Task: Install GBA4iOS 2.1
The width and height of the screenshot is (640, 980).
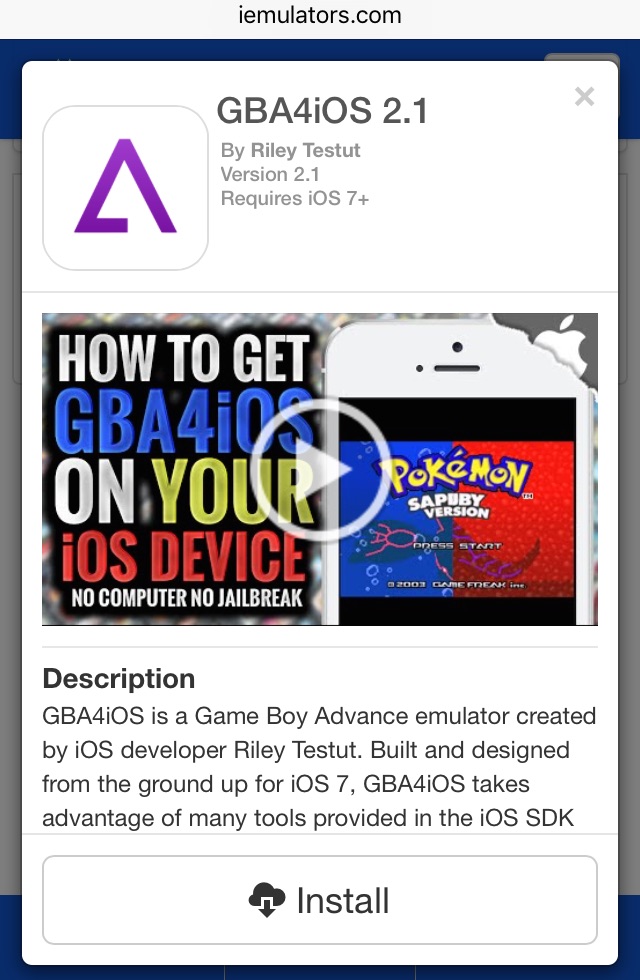Action: point(320,900)
